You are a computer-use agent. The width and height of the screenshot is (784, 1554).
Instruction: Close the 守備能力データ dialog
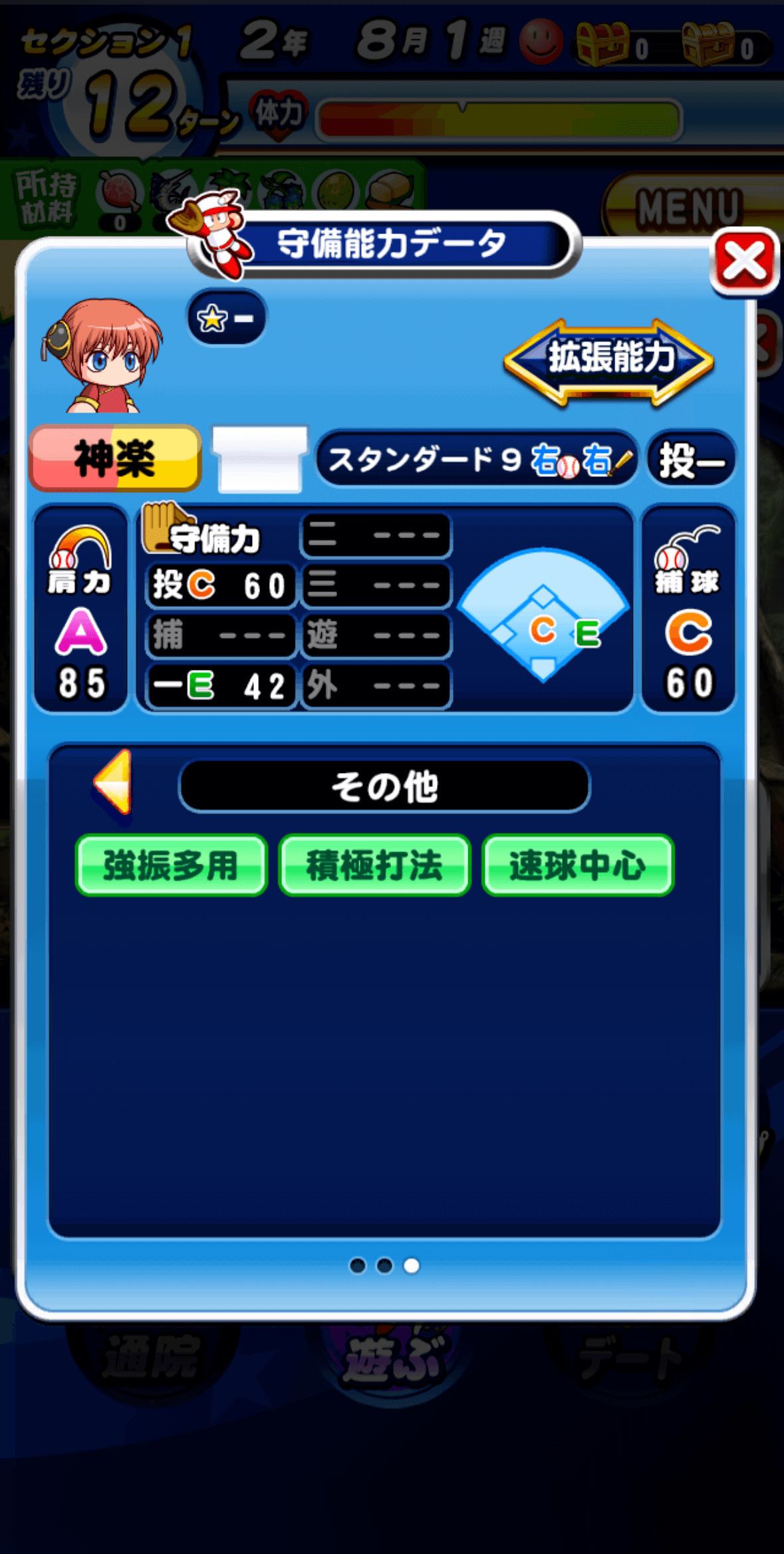(x=744, y=261)
